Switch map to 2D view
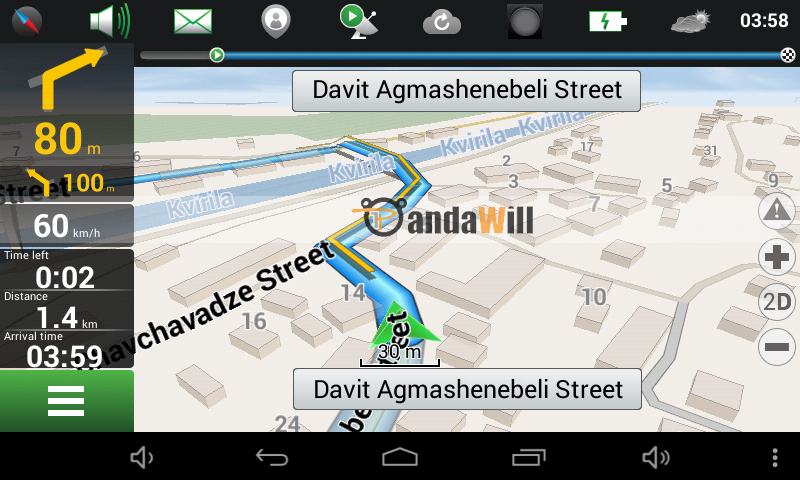 pos(777,302)
